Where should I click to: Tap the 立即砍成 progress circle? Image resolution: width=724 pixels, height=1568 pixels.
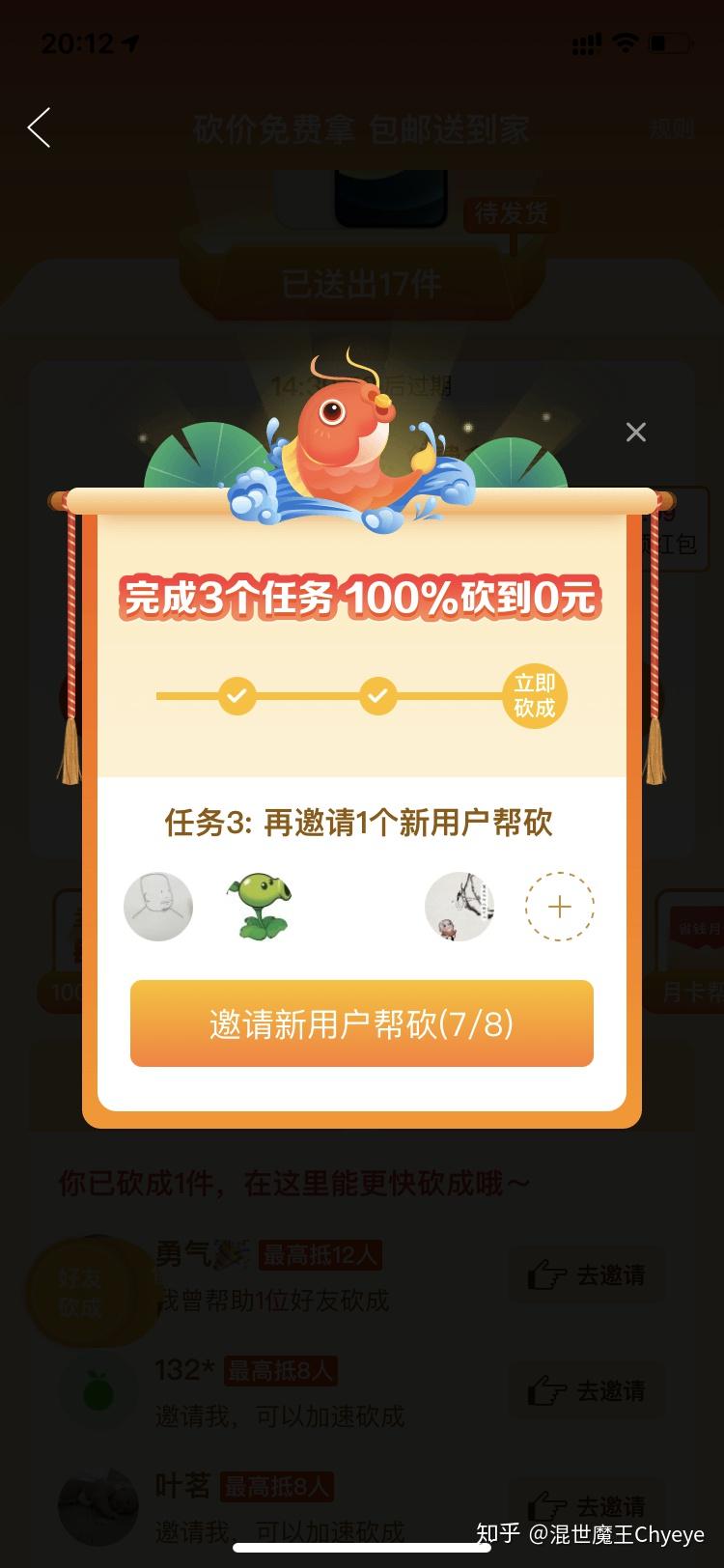tap(534, 696)
